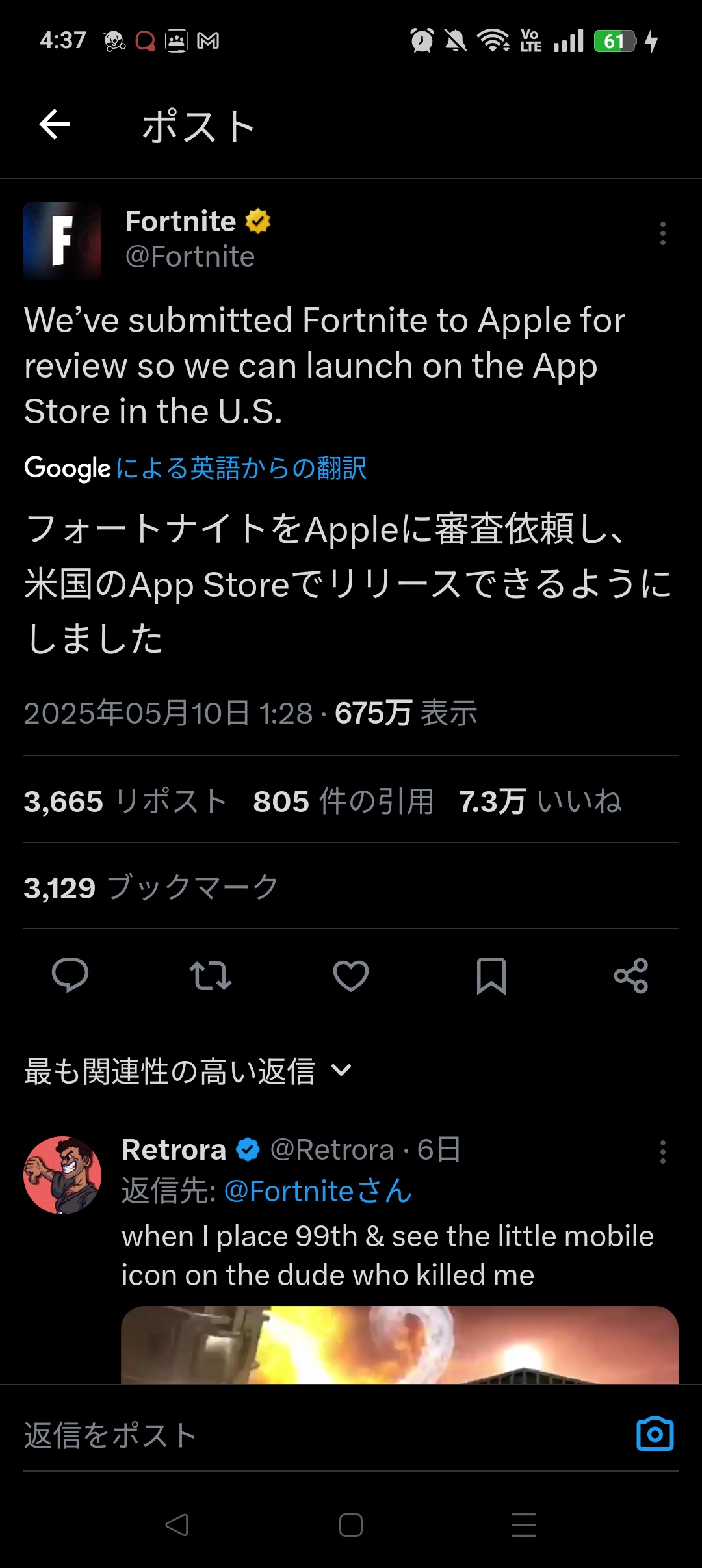Tap the @Fortnite mention in Retrora's reply
Image resolution: width=702 pixels, height=1568 pixels.
tap(318, 1191)
